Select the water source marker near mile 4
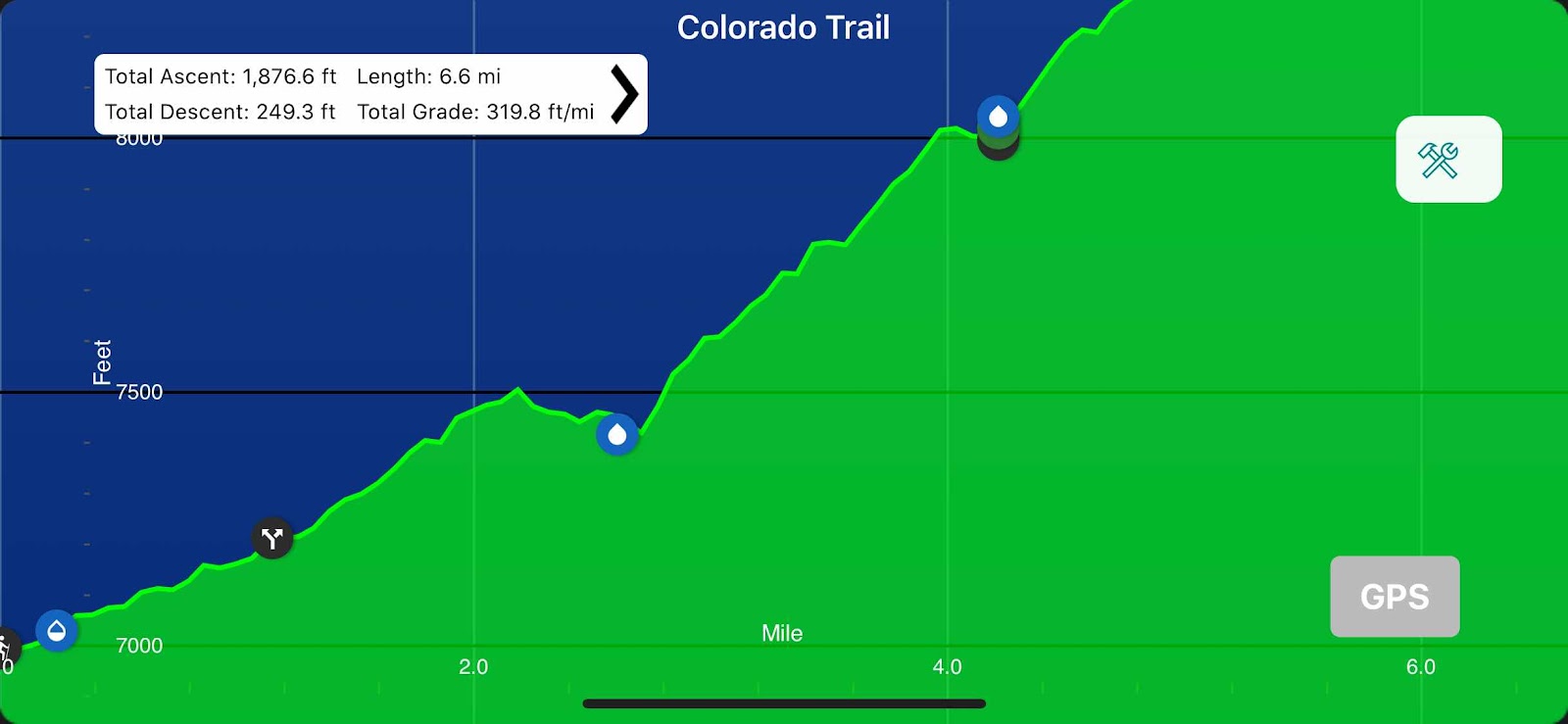Viewport: 1568px width, 724px height. tap(998, 118)
